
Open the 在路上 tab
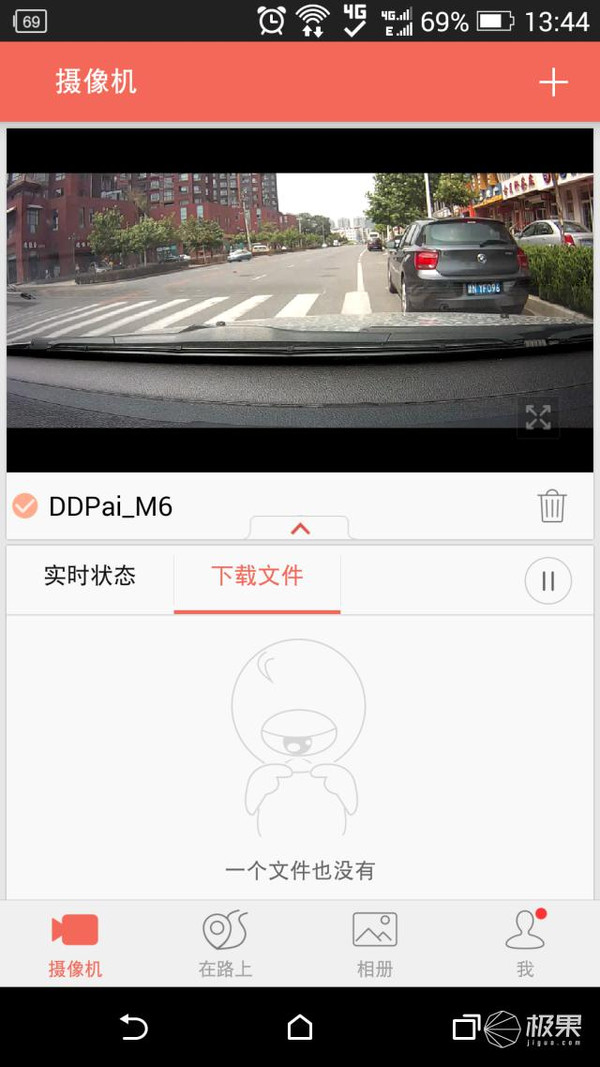tap(225, 943)
